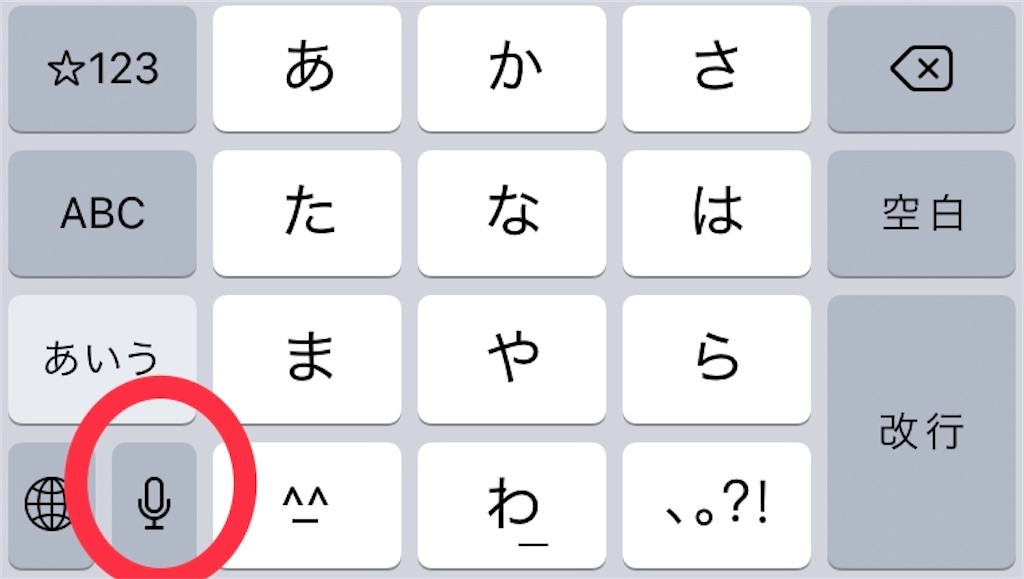Delete a character with backspace key
1024x579 pixels.
pos(921,70)
